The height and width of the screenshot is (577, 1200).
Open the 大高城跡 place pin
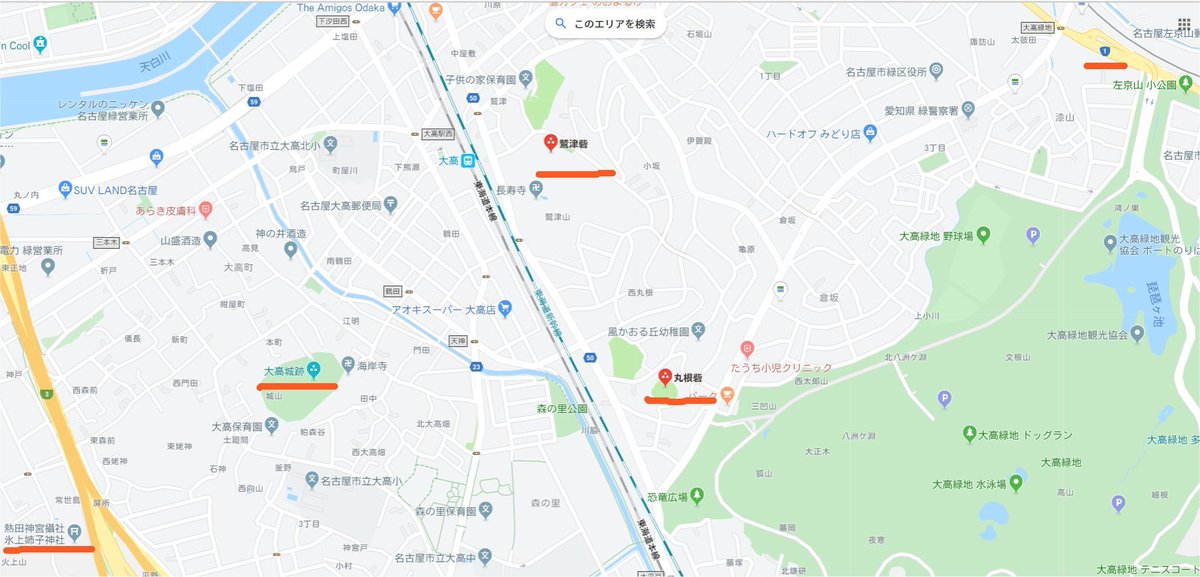click(314, 371)
